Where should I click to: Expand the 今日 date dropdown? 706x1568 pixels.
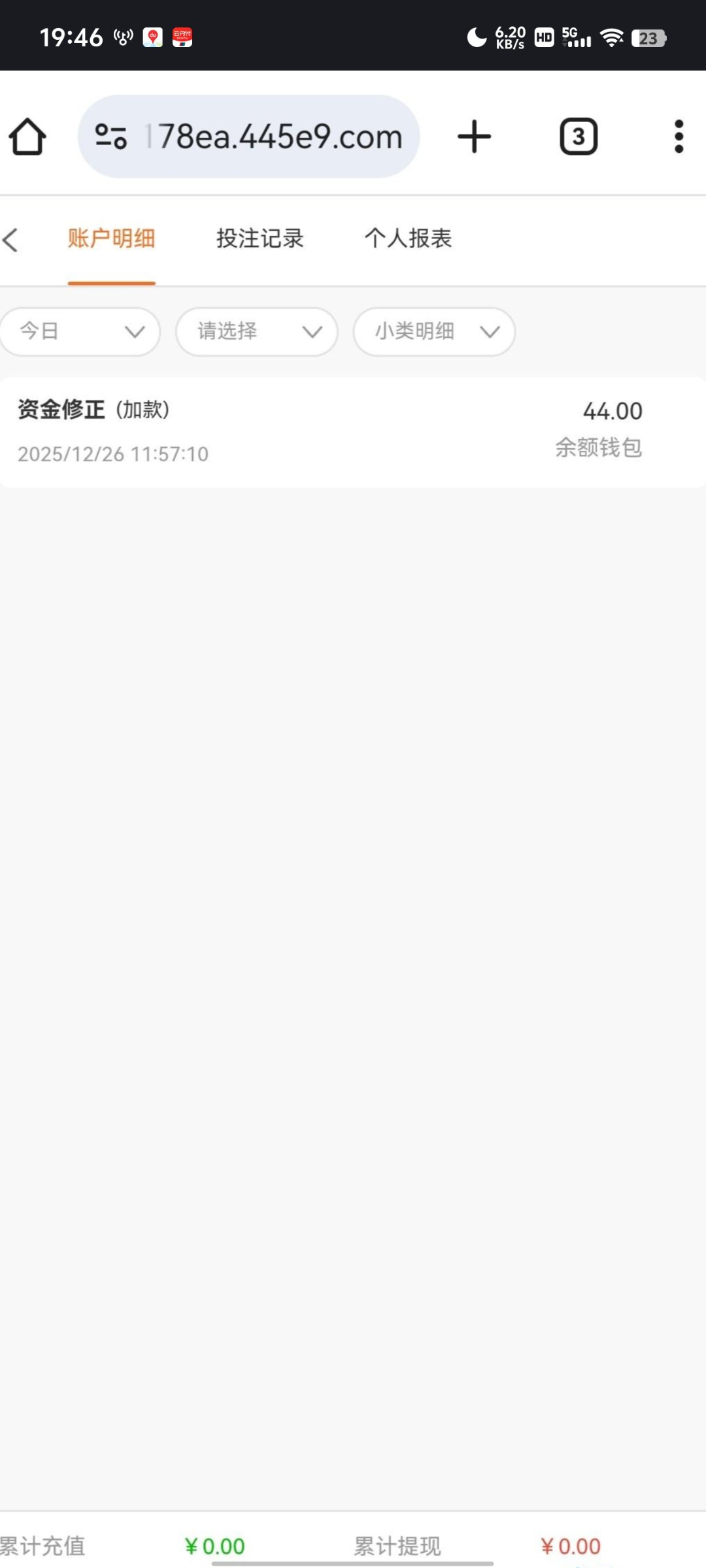click(x=80, y=332)
